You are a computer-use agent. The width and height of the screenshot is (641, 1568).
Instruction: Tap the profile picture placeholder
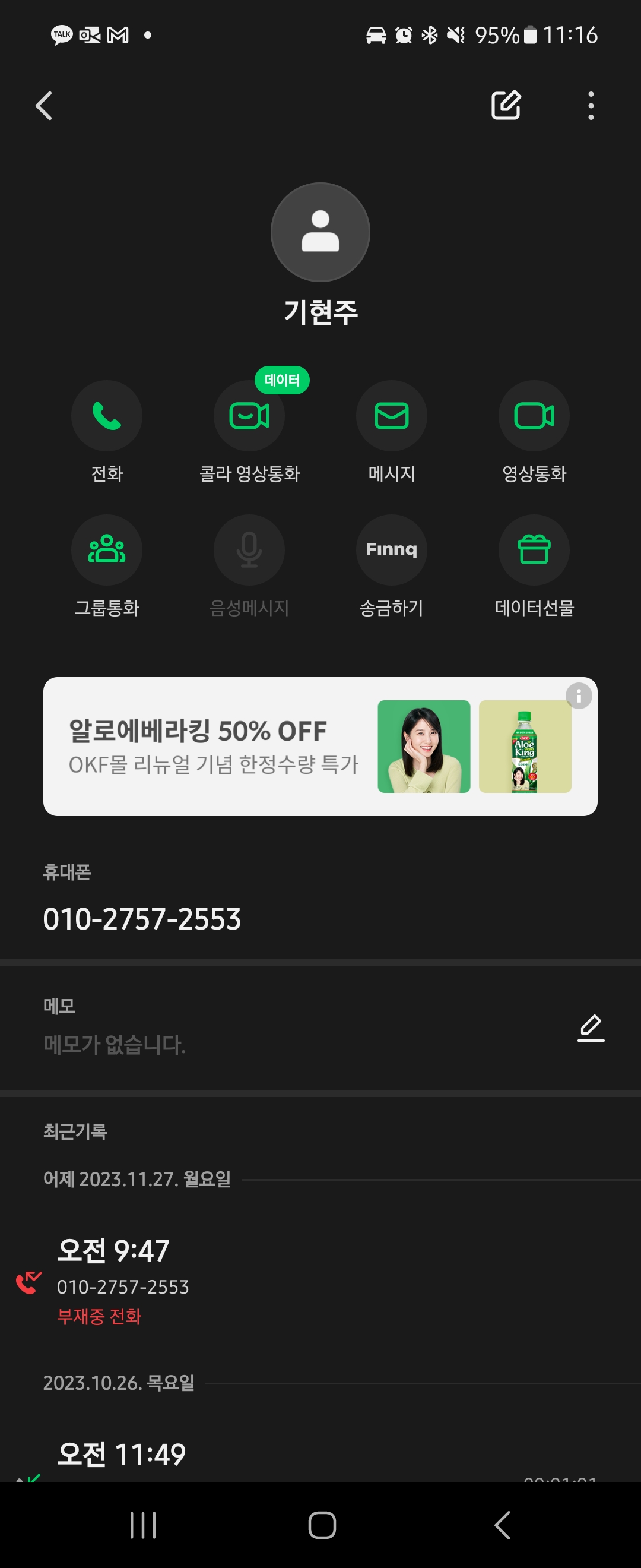pos(320,232)
